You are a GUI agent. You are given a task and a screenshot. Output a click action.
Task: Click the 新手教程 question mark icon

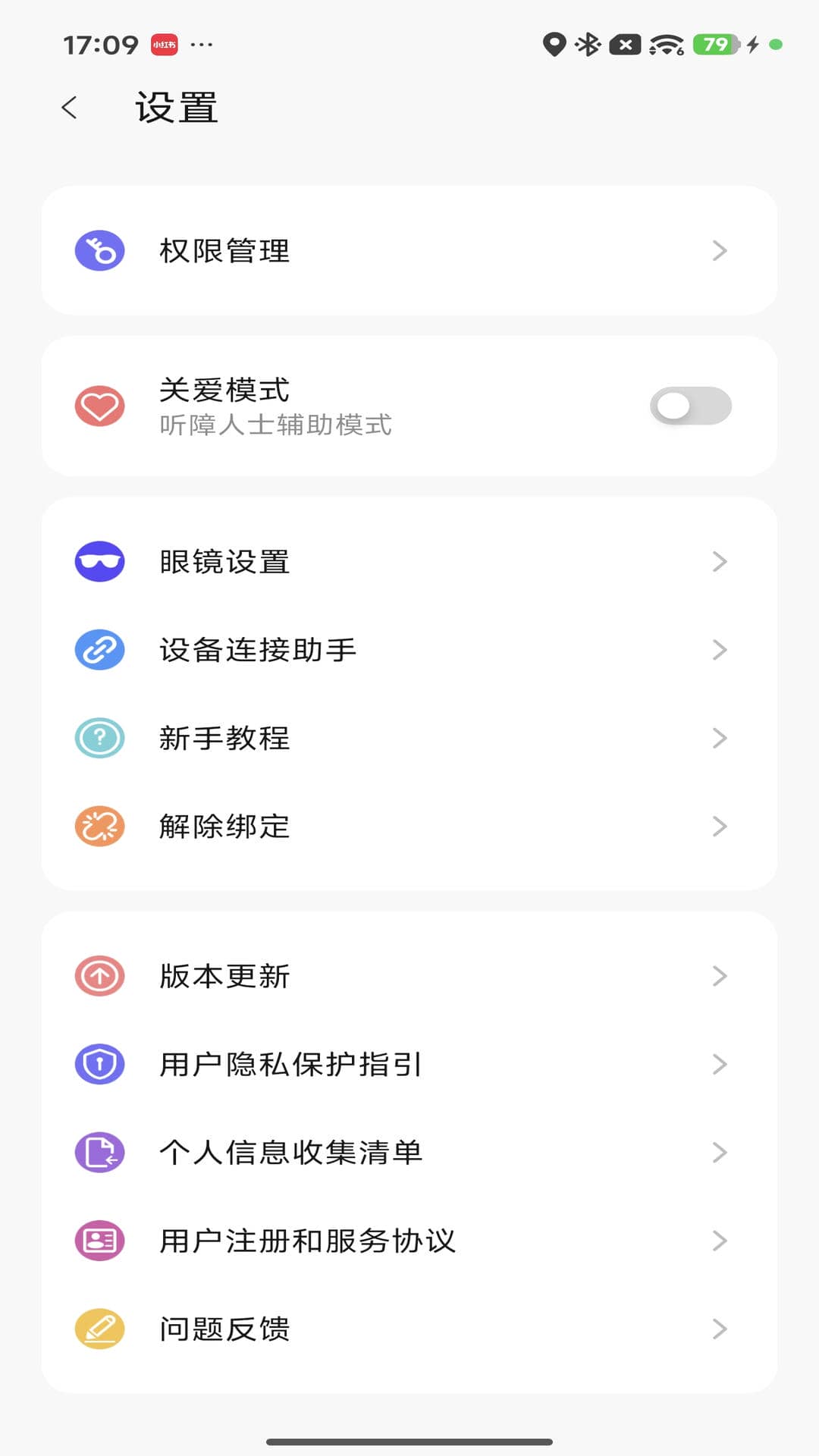point(99,737)
